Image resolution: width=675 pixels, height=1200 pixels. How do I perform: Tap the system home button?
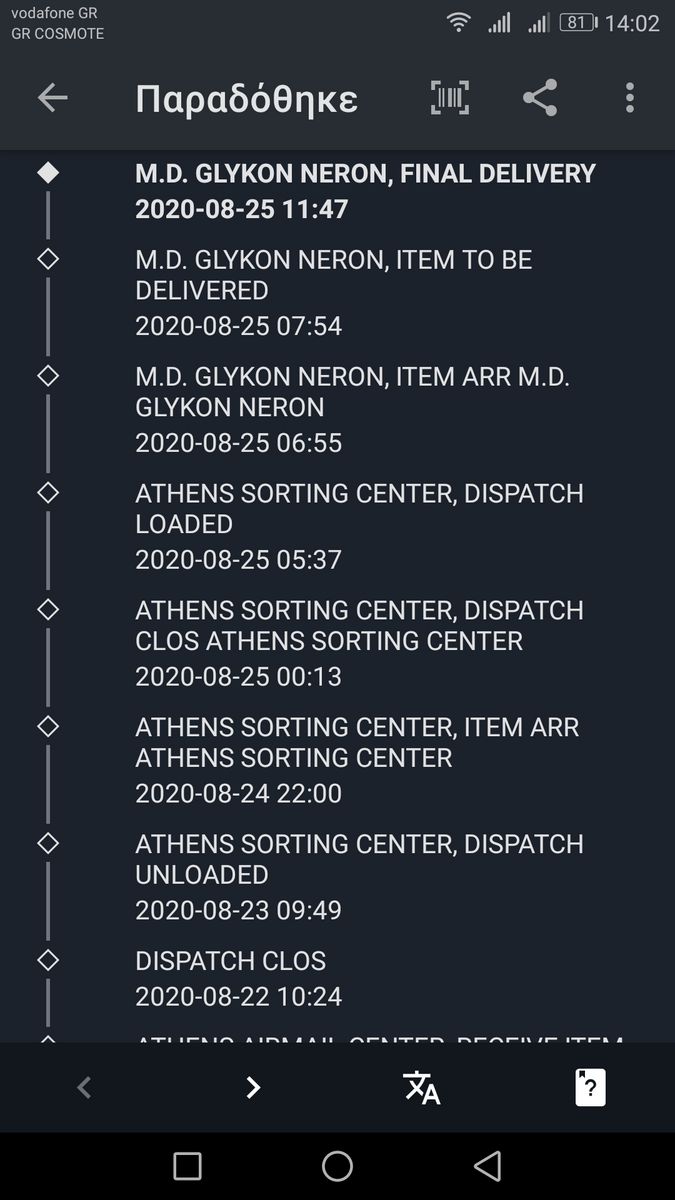[337, 1166]
